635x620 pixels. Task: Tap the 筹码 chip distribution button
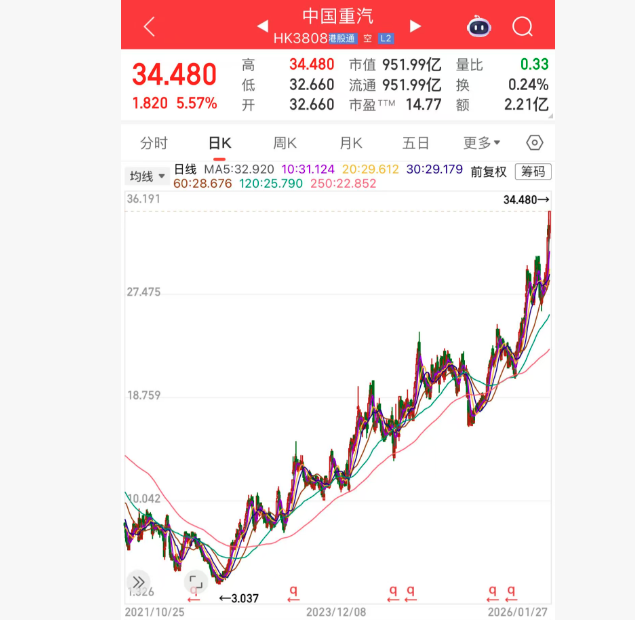coord(533,172)
